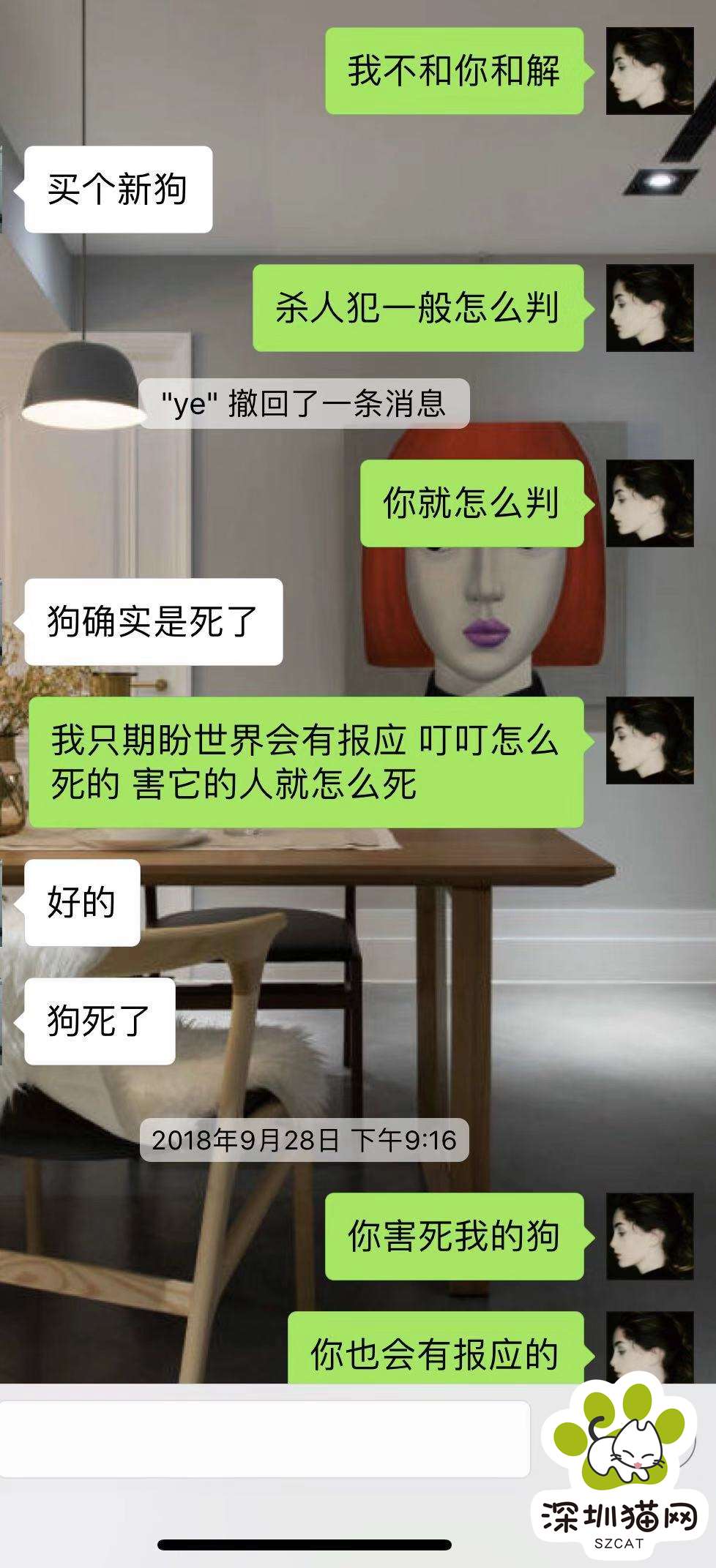Open sender avatar beside "你就怎么判"
Screen dimensions: 716x1568
tap(649, 503)
